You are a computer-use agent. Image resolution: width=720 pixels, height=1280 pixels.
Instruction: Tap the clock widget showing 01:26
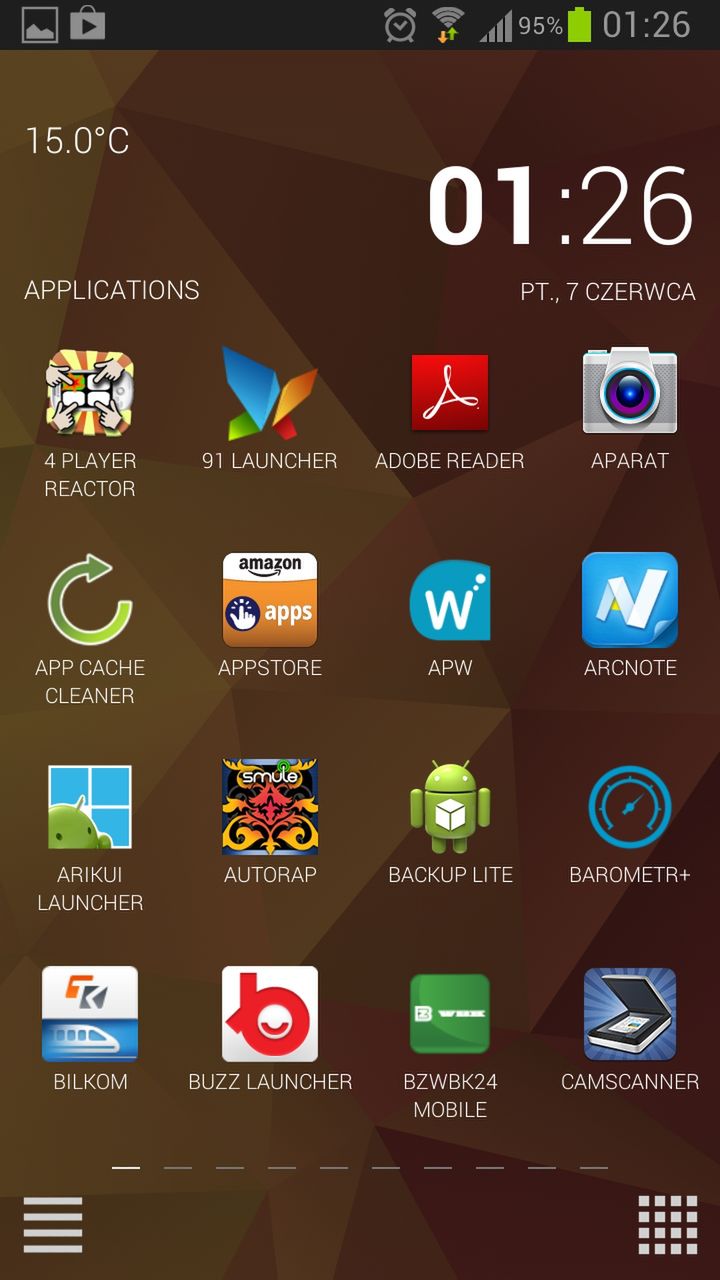click(x=560, y=208)
